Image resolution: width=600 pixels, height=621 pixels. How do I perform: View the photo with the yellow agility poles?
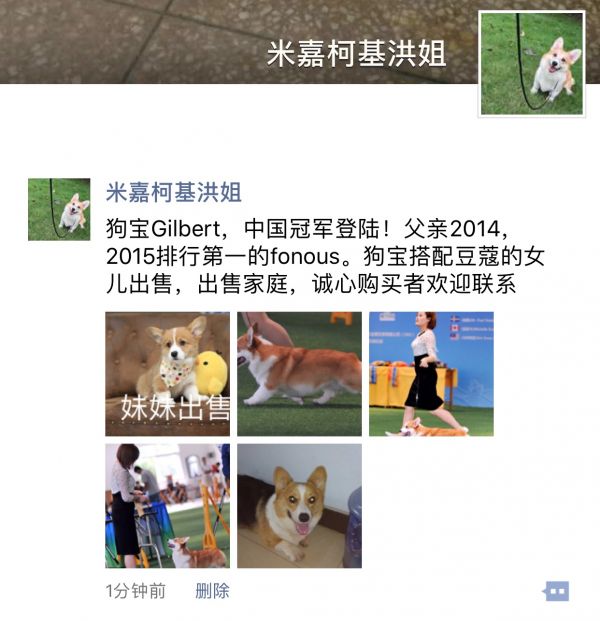point(167,506)
